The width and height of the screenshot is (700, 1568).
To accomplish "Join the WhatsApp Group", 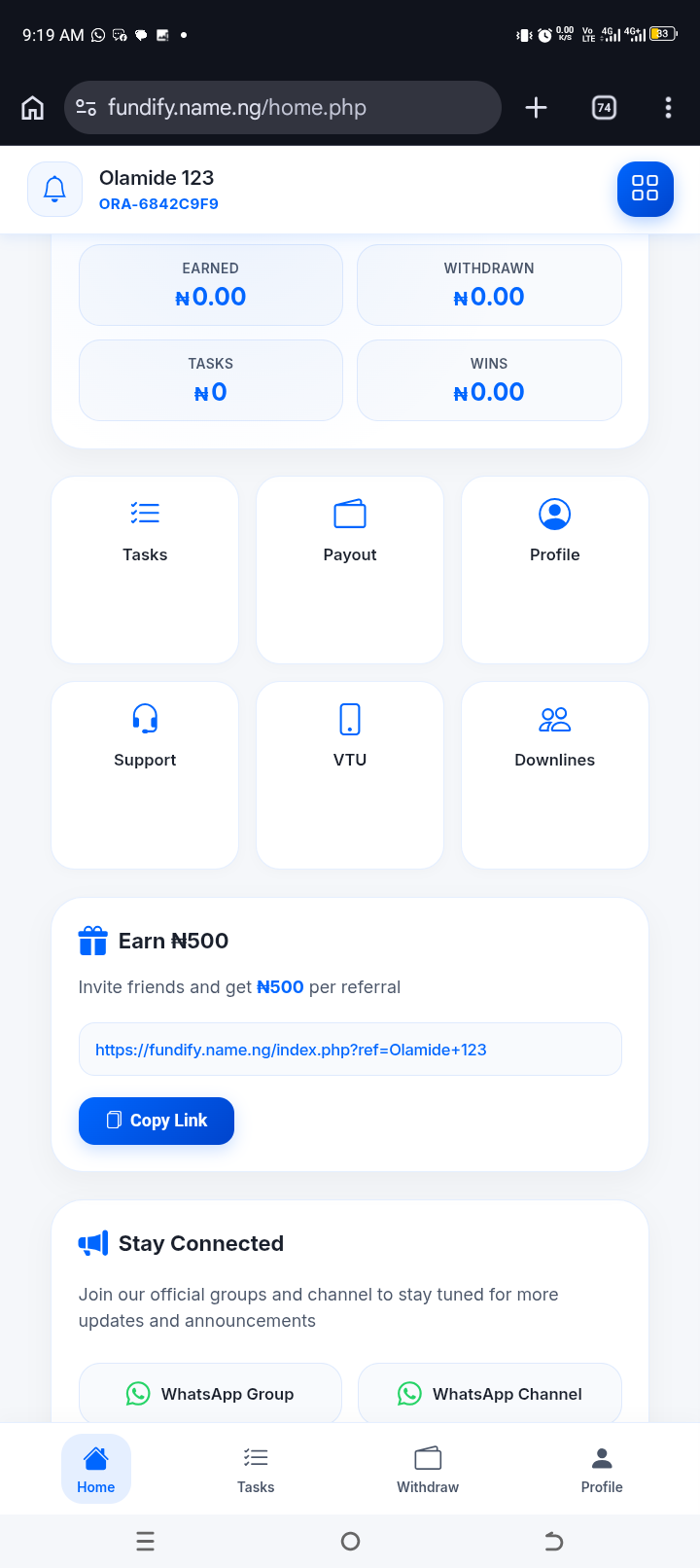I will tap(210, 1394).
